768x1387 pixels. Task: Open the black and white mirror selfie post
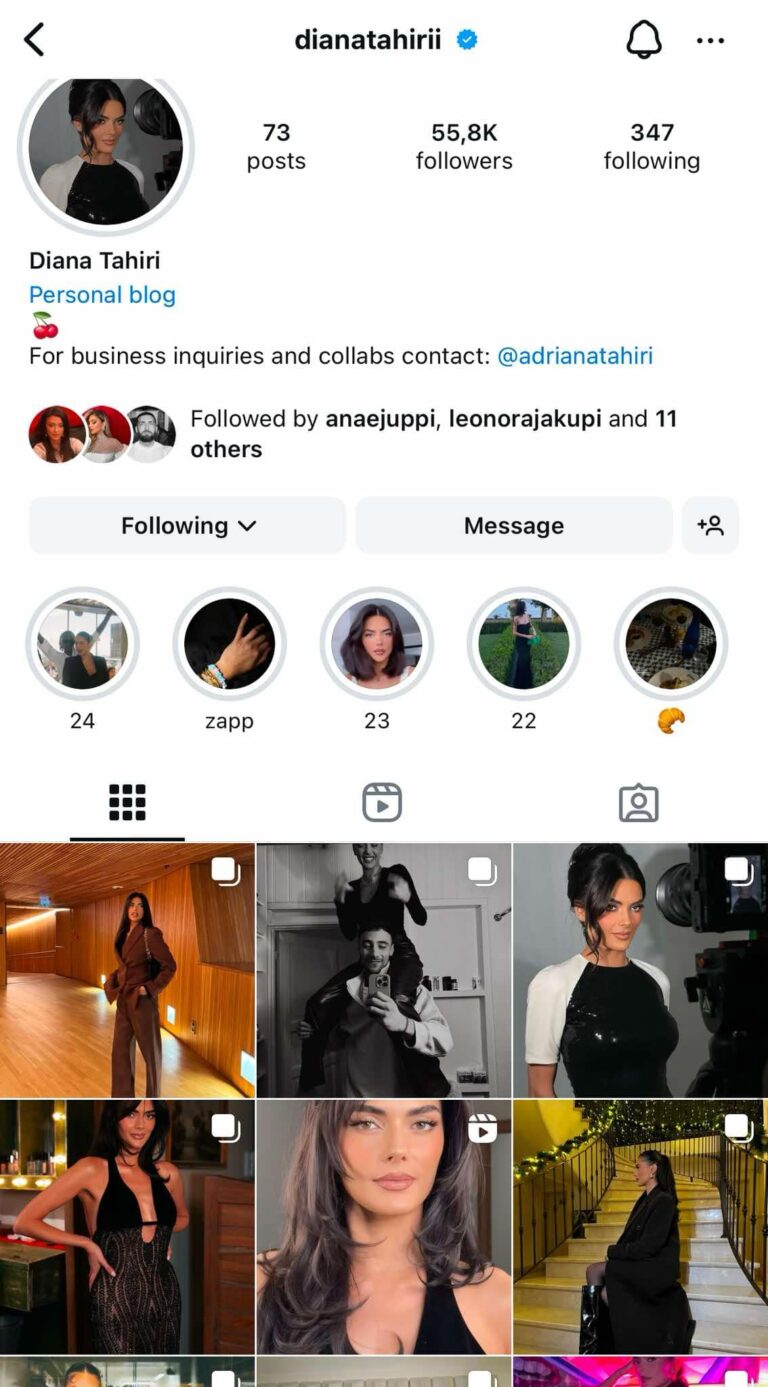pos(384,970)
